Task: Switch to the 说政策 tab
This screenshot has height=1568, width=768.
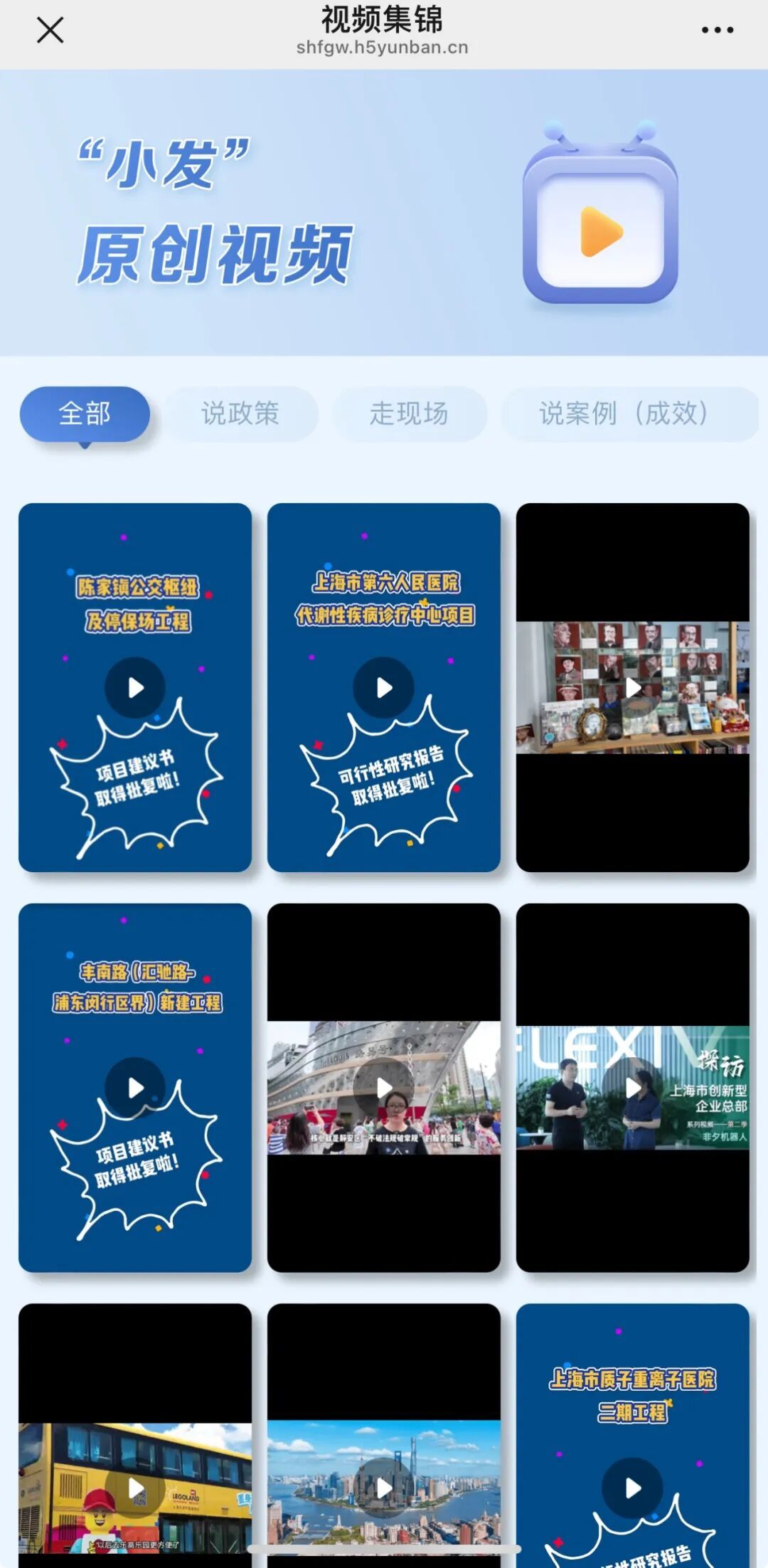Action: coord(240,413)
